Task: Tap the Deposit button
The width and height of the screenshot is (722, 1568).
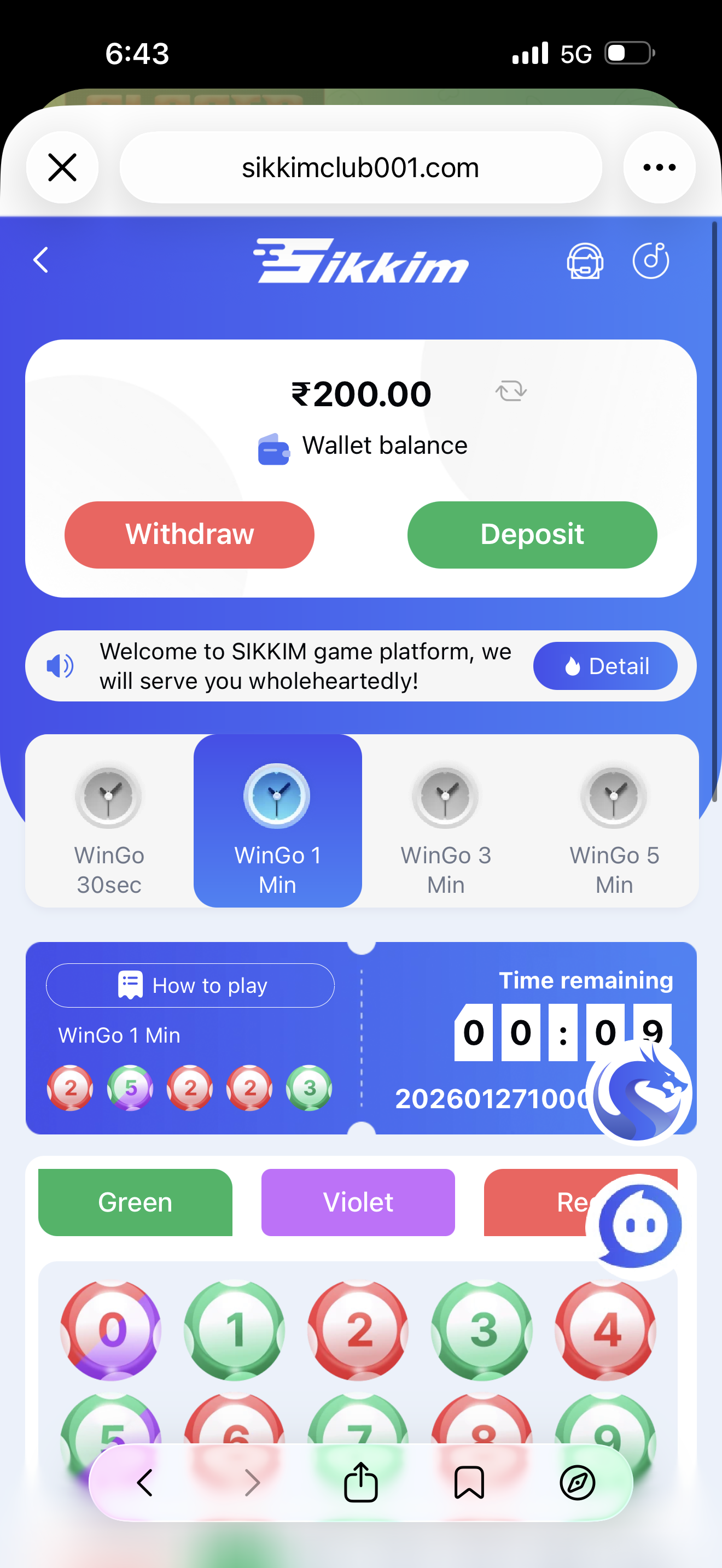Action: pyautogui.click(x=532, y=535)
